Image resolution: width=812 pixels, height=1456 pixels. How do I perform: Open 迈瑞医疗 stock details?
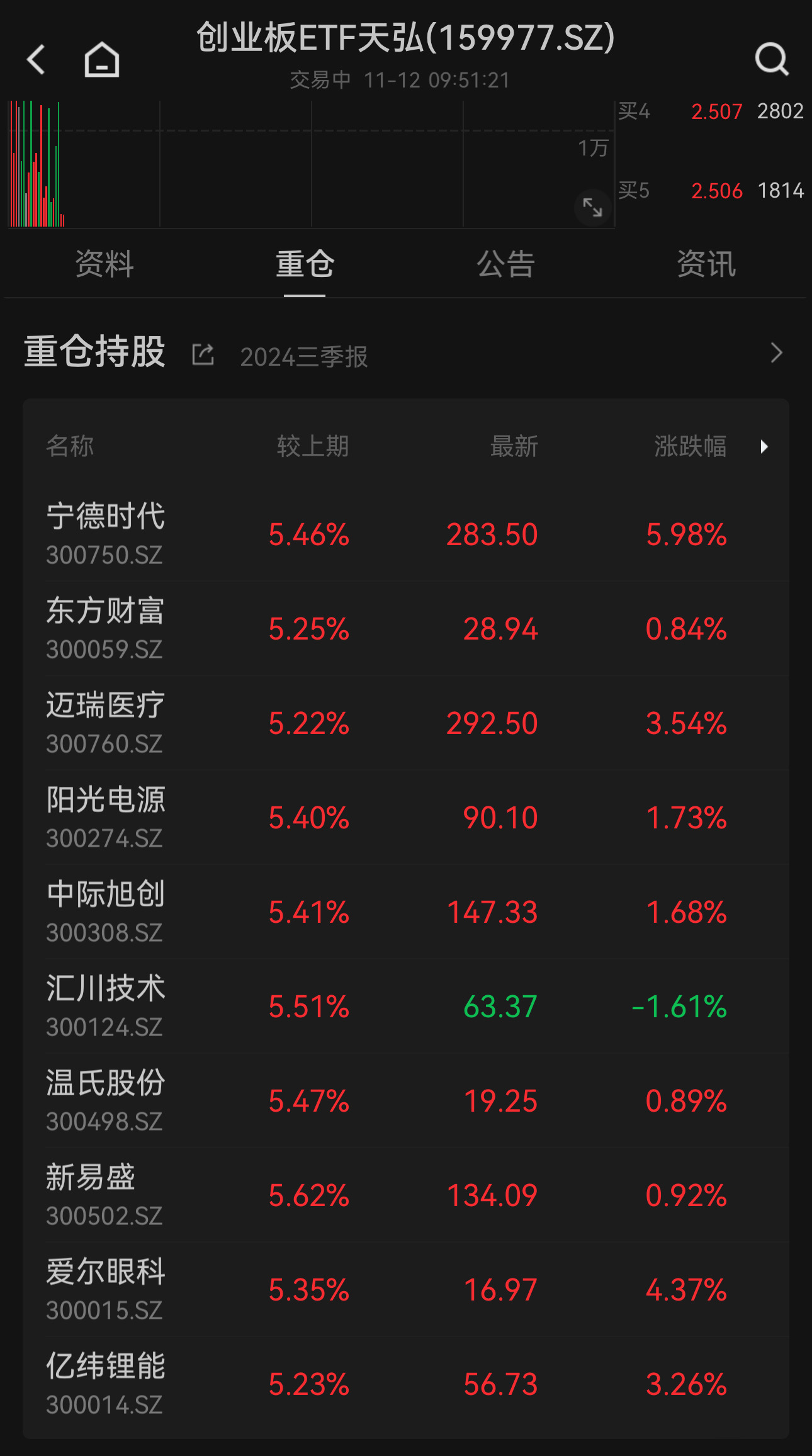point(106,723)
